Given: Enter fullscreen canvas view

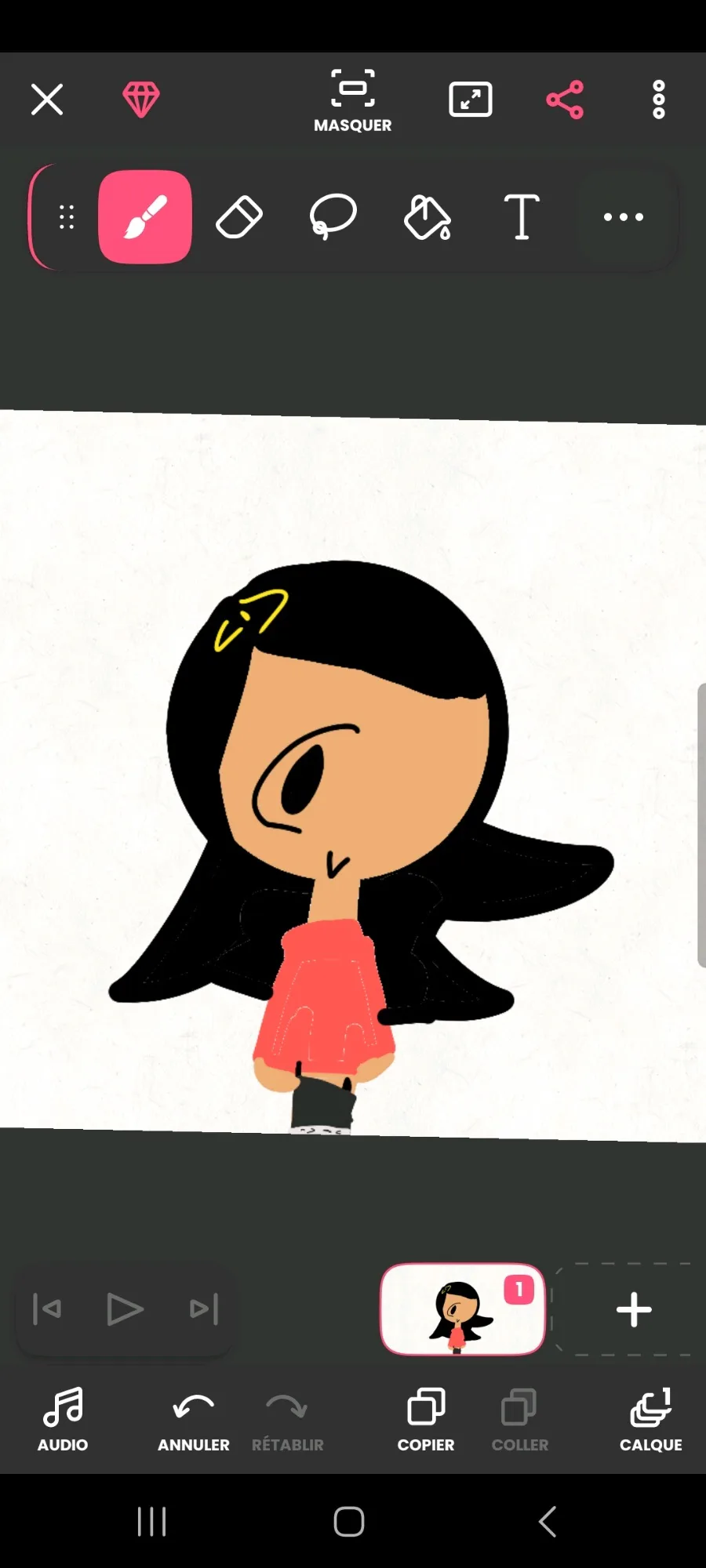Looking at the screenshot, I should coord(471,100).
